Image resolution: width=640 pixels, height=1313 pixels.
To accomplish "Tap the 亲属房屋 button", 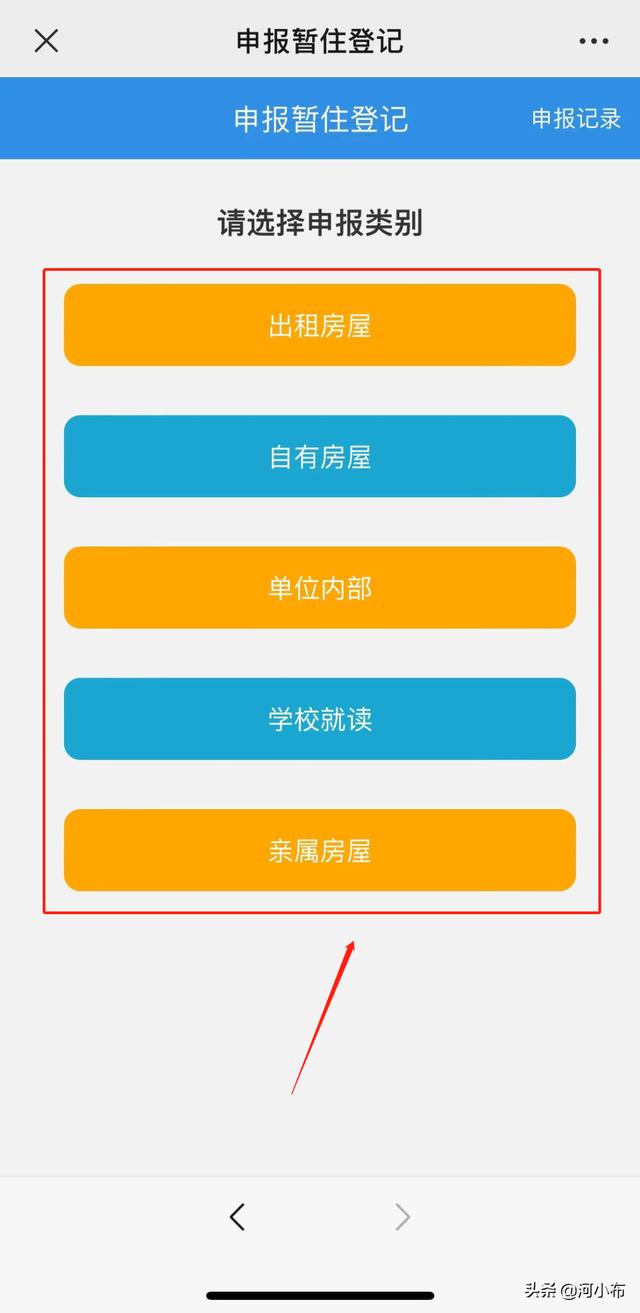I will coord(320,850).
